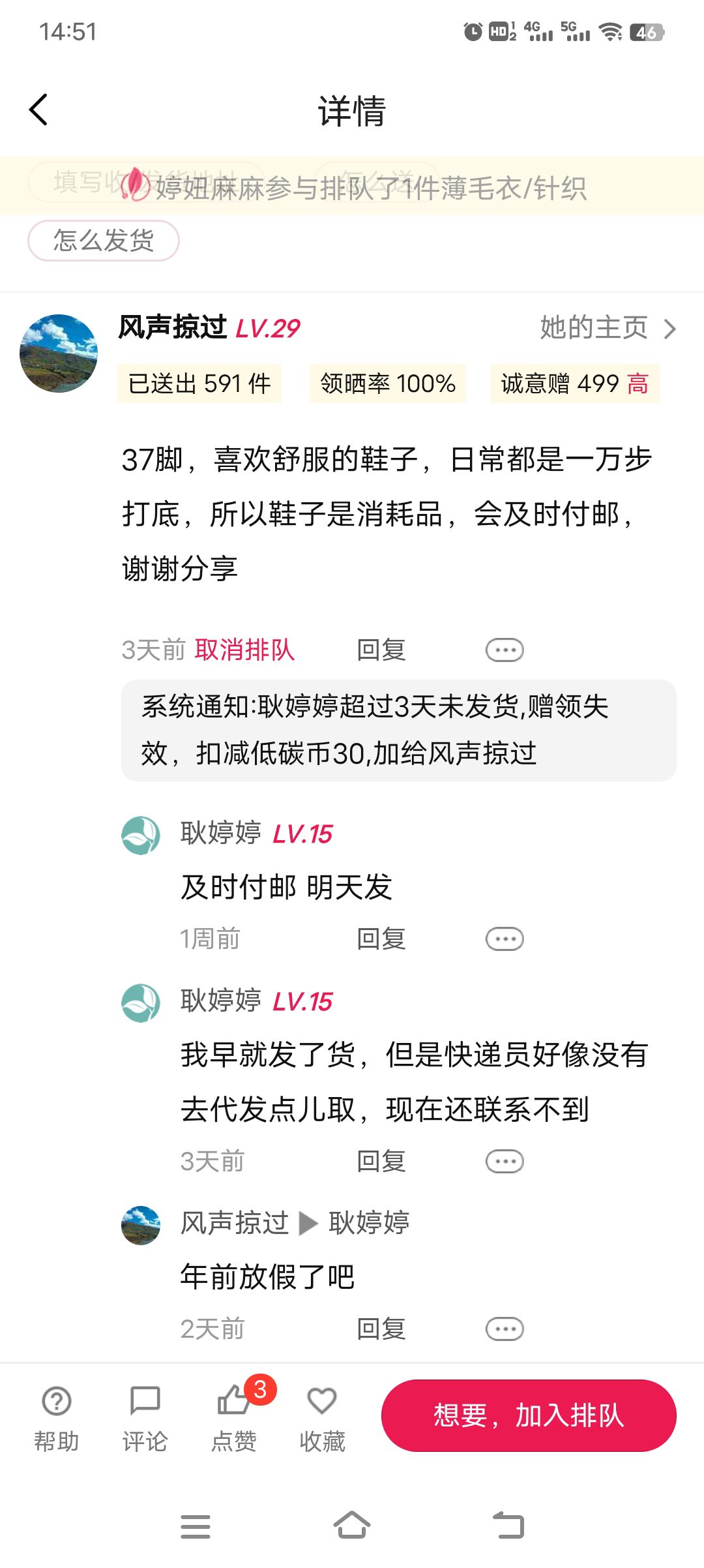Open 她的主页 for 风声掠过
The width and height of the screenshot is (704, 1568).
pos(608,327)
